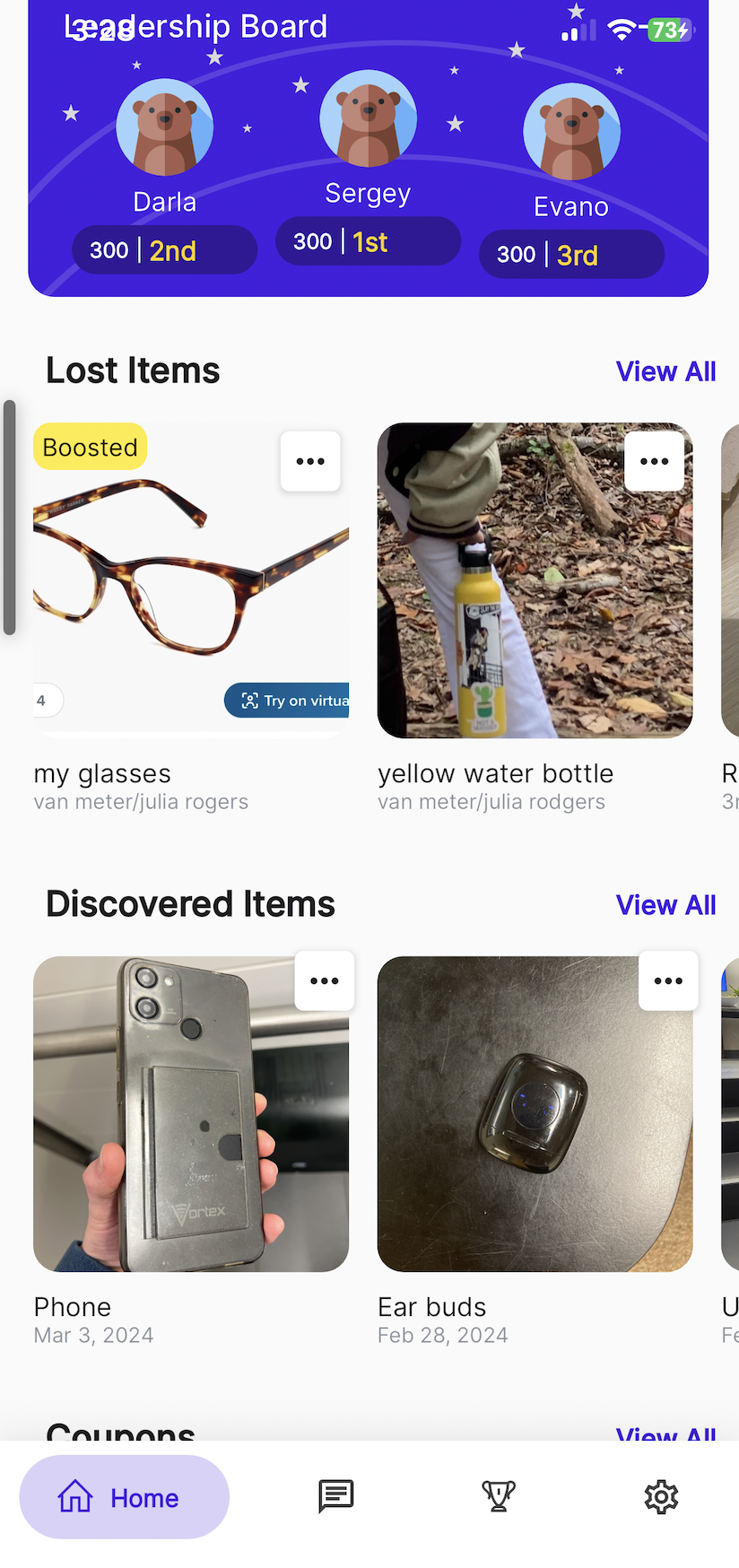739x1568 pixels.
Task: Open View All for Lost Items
Action: [665, 370]
